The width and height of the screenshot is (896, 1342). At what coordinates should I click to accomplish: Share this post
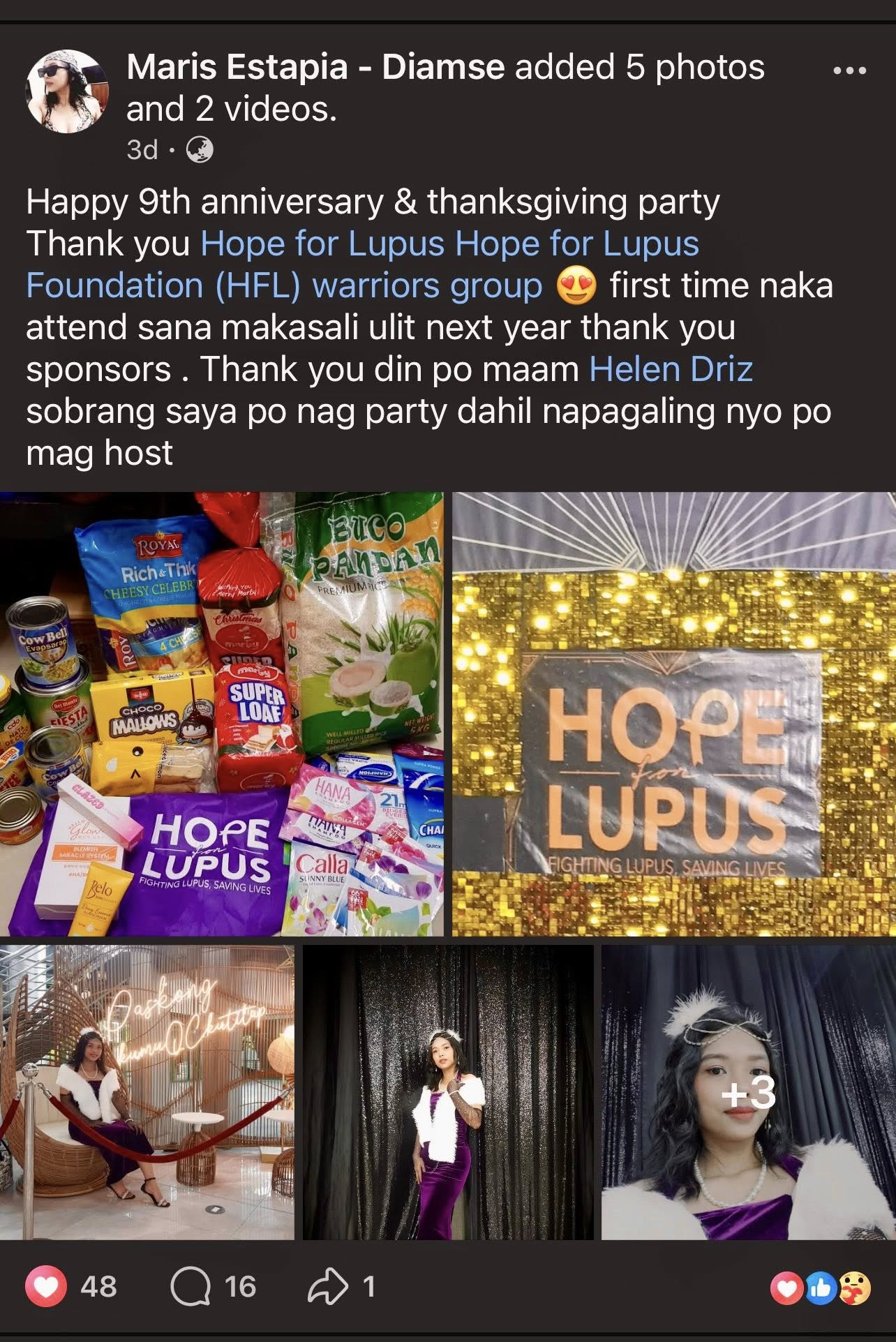click(341, 1287)
